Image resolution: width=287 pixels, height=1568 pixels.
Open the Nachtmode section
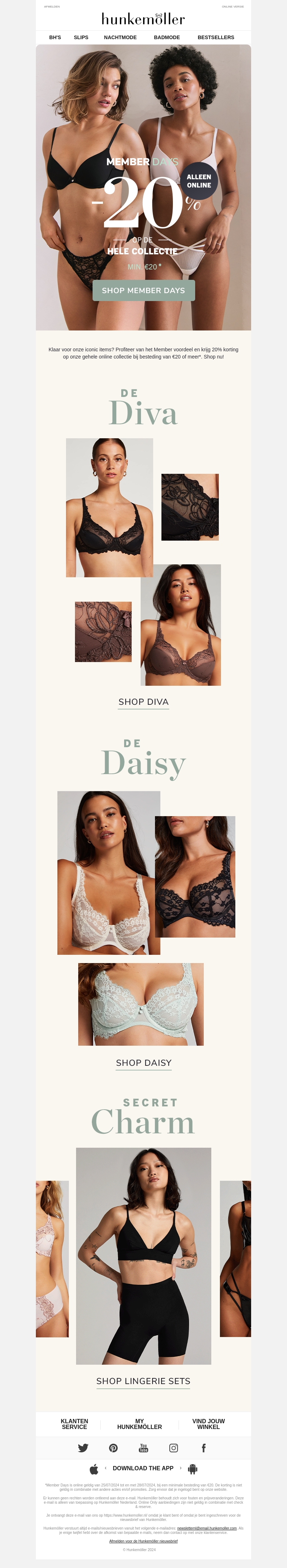click(121, 38)
